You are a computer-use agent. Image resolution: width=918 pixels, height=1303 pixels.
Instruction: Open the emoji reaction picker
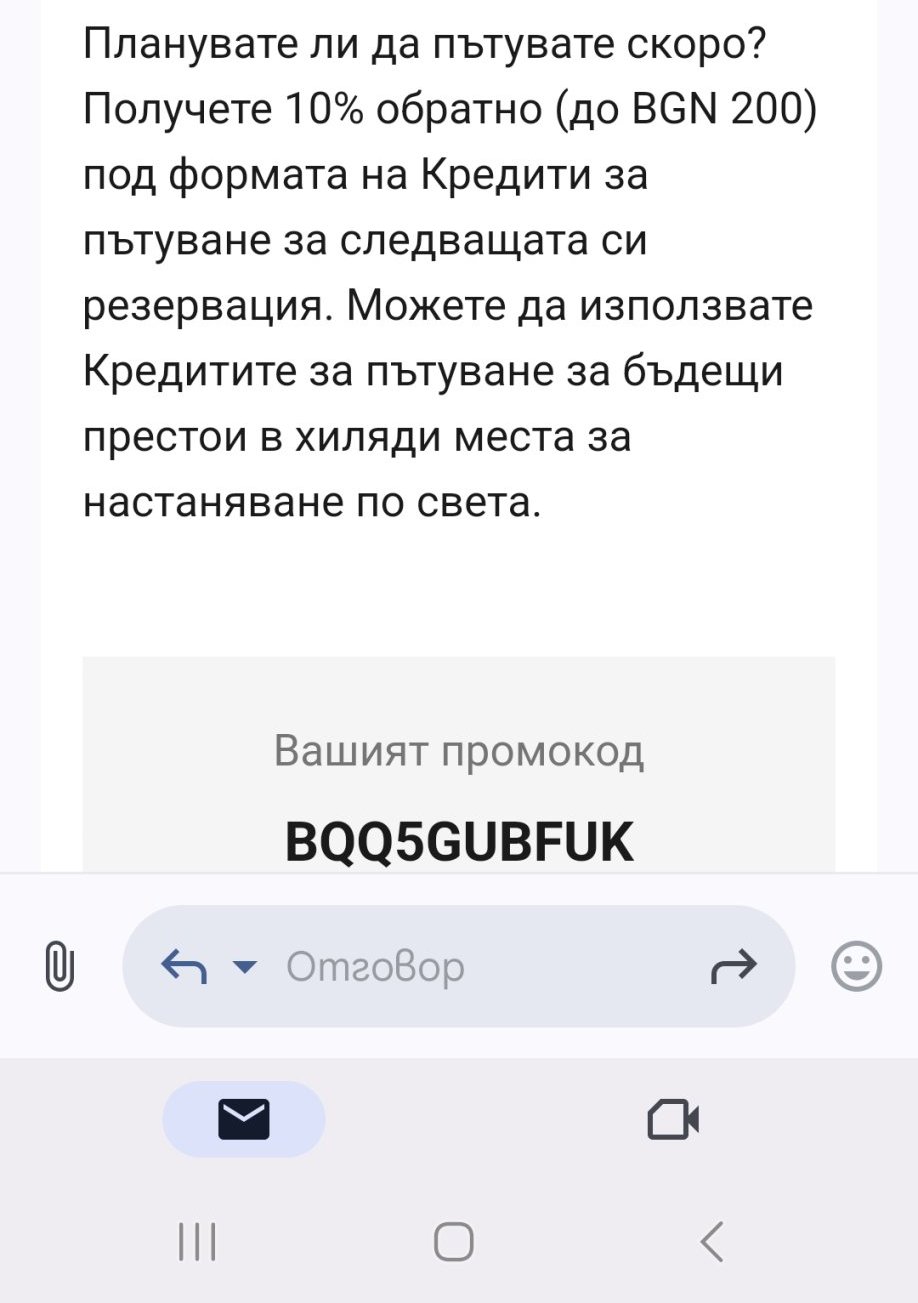pos(857,967)
